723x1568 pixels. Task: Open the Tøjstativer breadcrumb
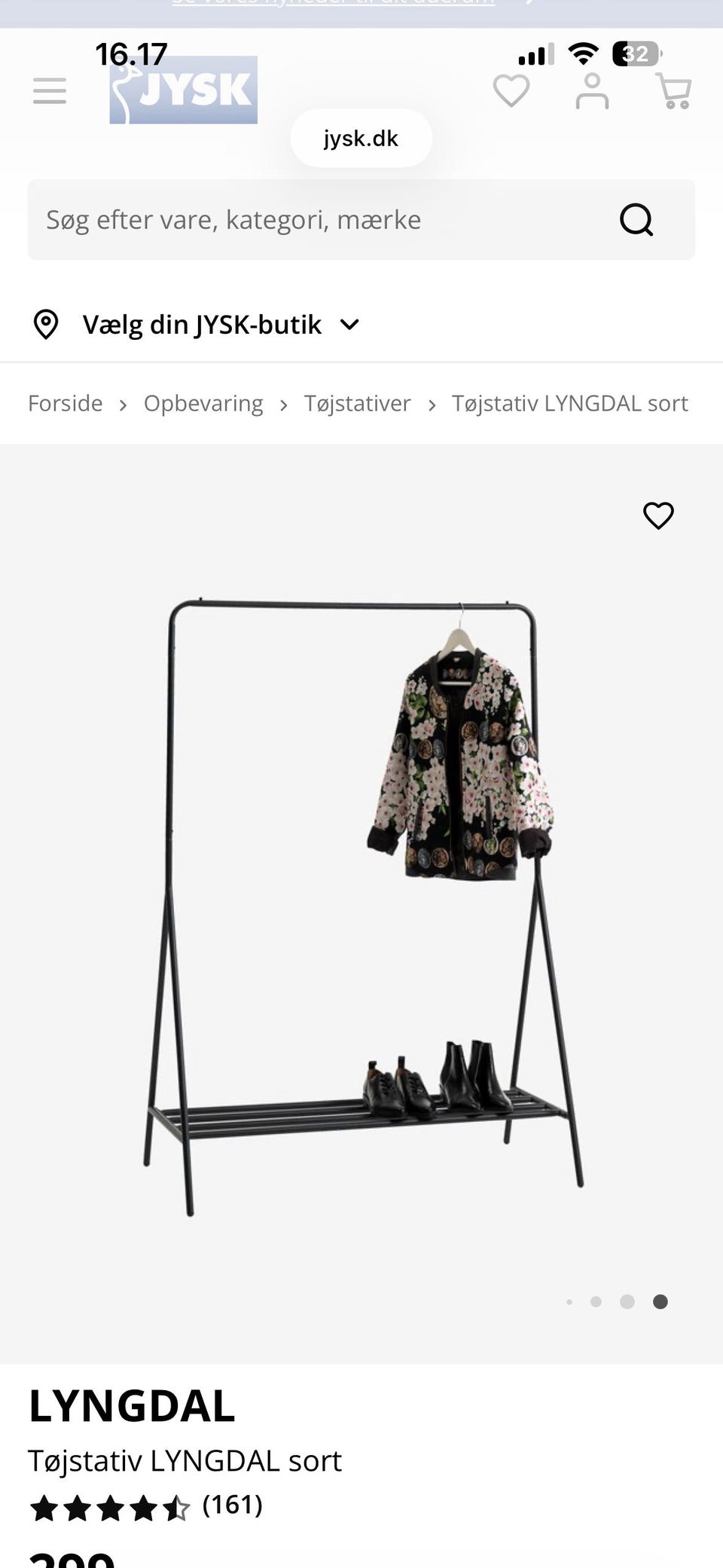point(357,403)
